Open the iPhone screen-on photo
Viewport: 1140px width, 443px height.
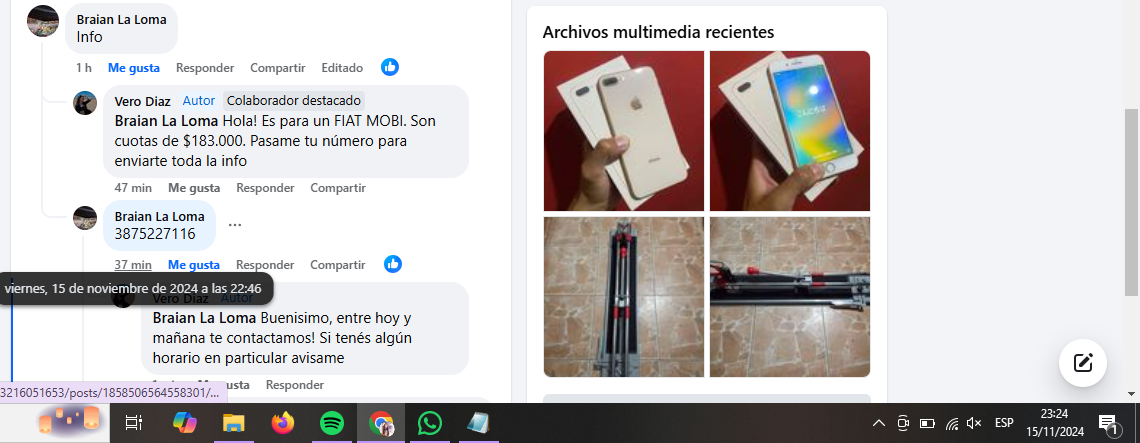click(789, 131)
